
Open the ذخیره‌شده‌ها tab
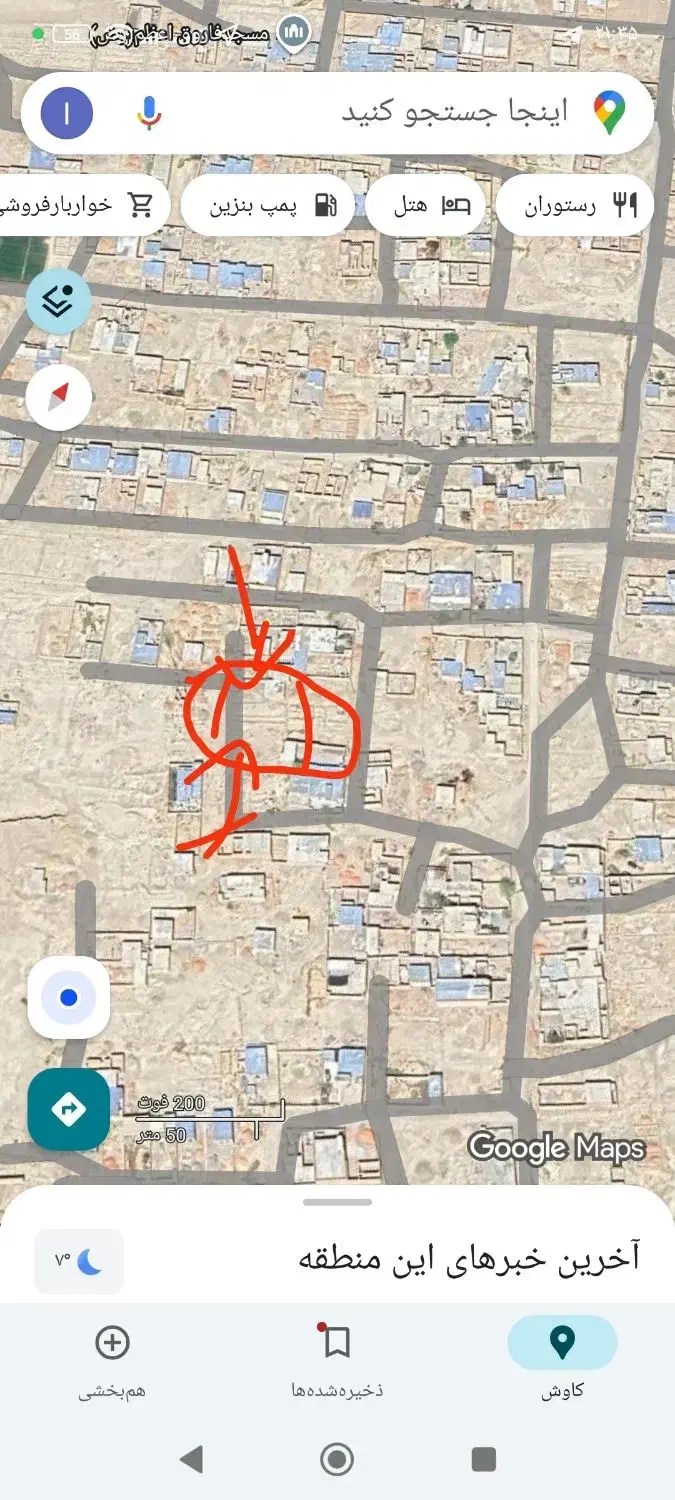click(x=337, y=1357)
